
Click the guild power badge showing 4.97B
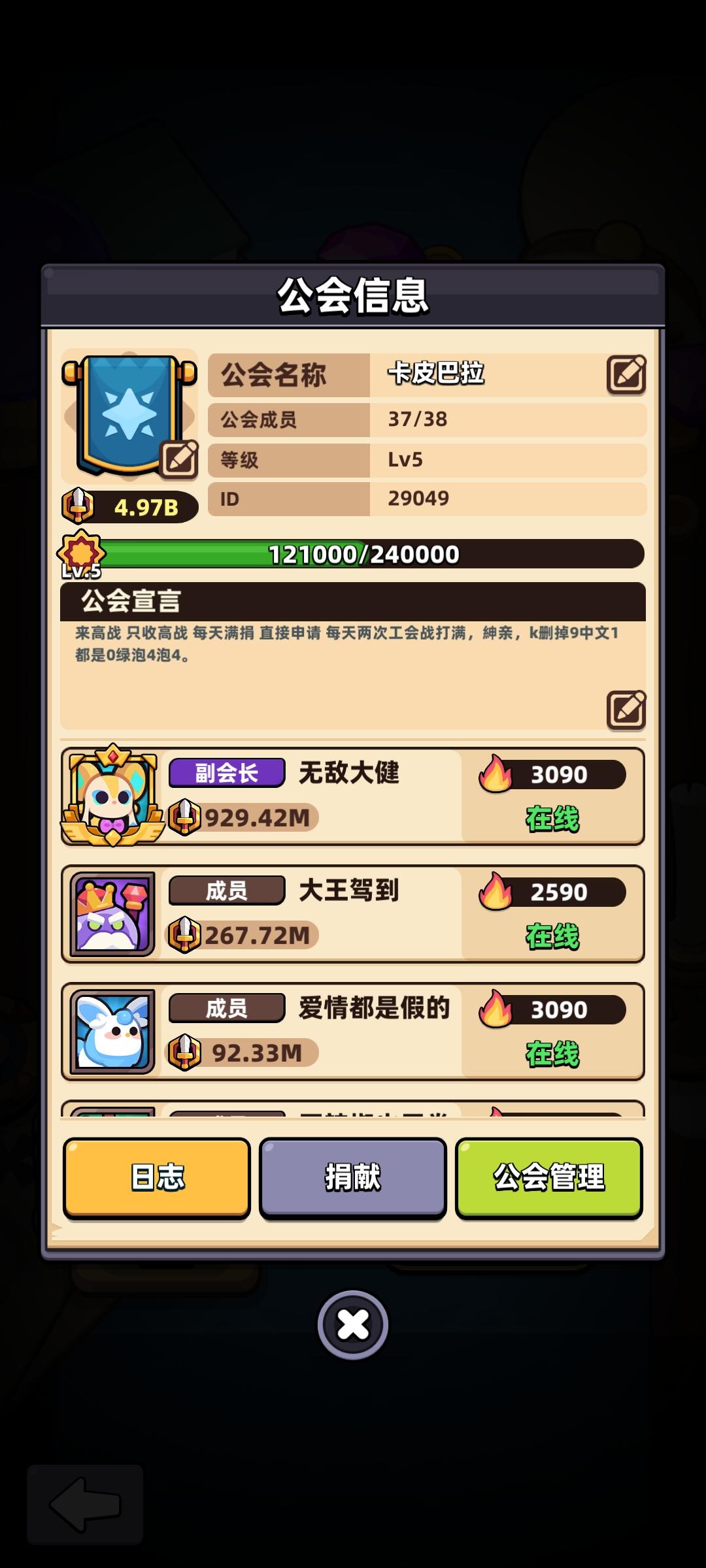[128, 506]
